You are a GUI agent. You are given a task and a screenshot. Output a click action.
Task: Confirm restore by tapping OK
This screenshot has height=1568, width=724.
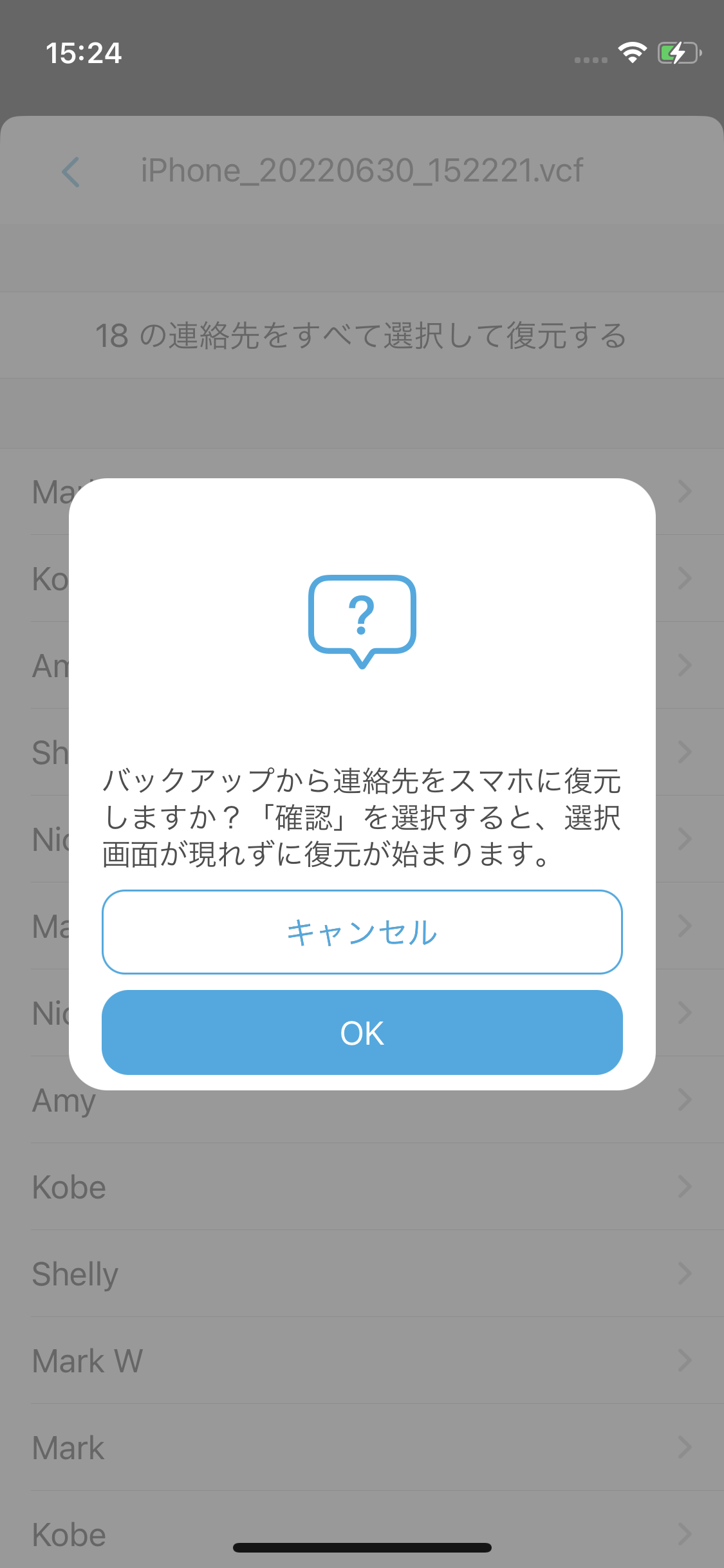click(362, 1032)
